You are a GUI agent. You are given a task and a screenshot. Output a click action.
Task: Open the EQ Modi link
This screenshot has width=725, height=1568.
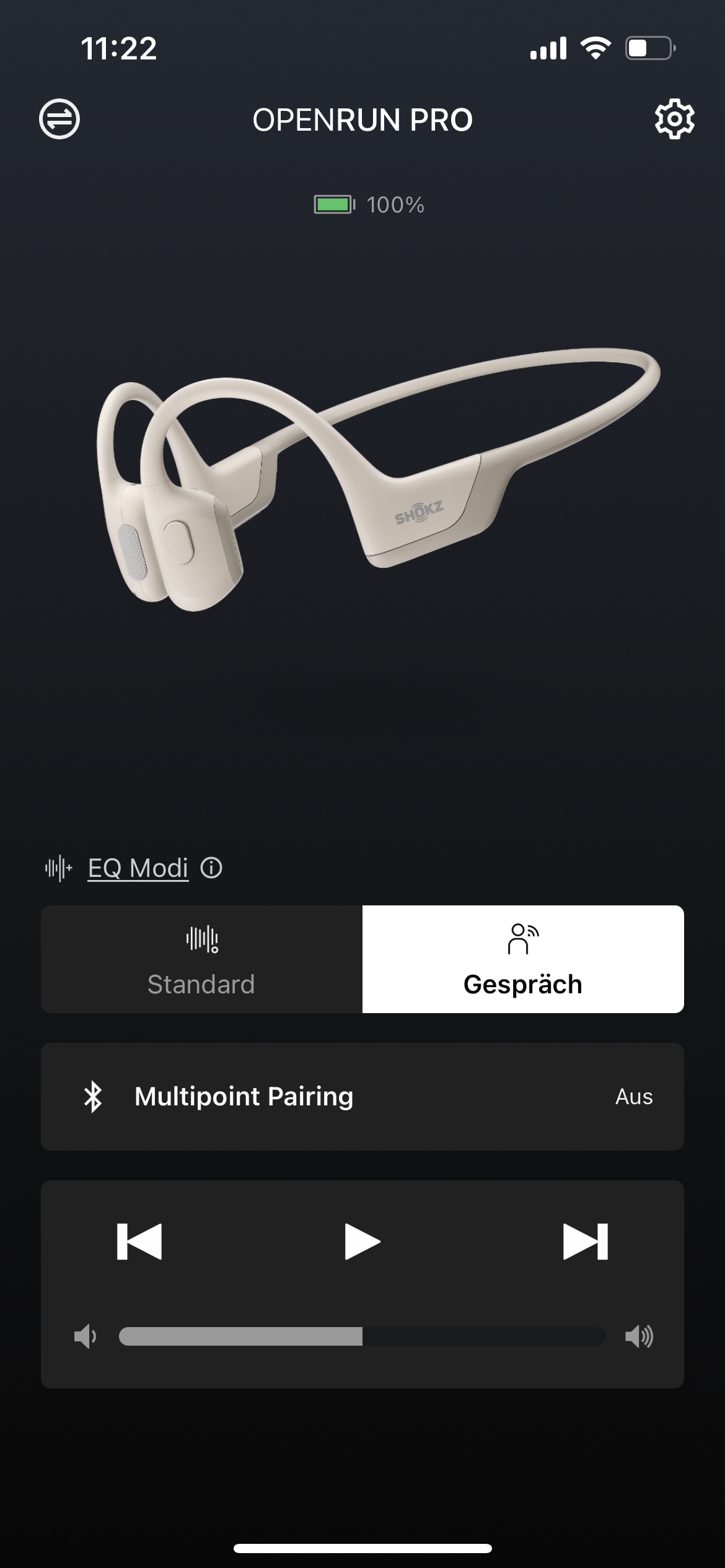coord(138,868)
